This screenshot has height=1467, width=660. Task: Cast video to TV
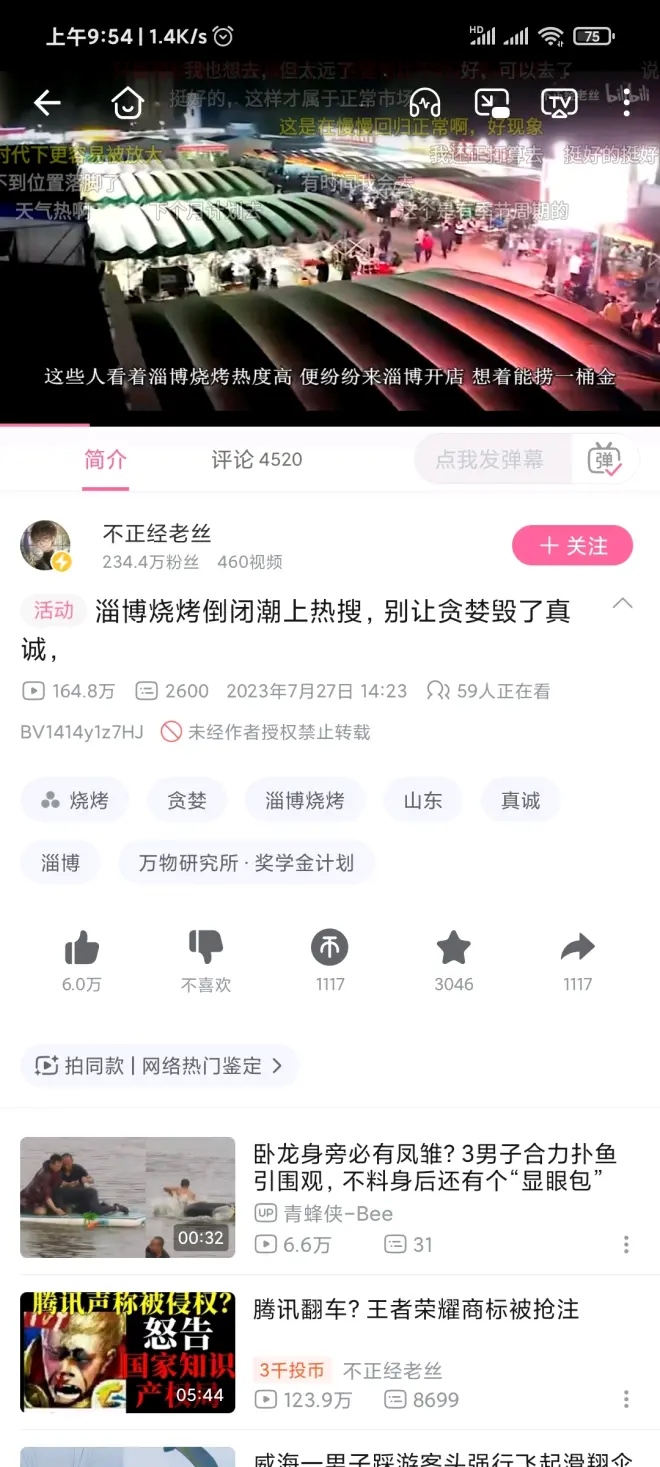click(559, 102)
